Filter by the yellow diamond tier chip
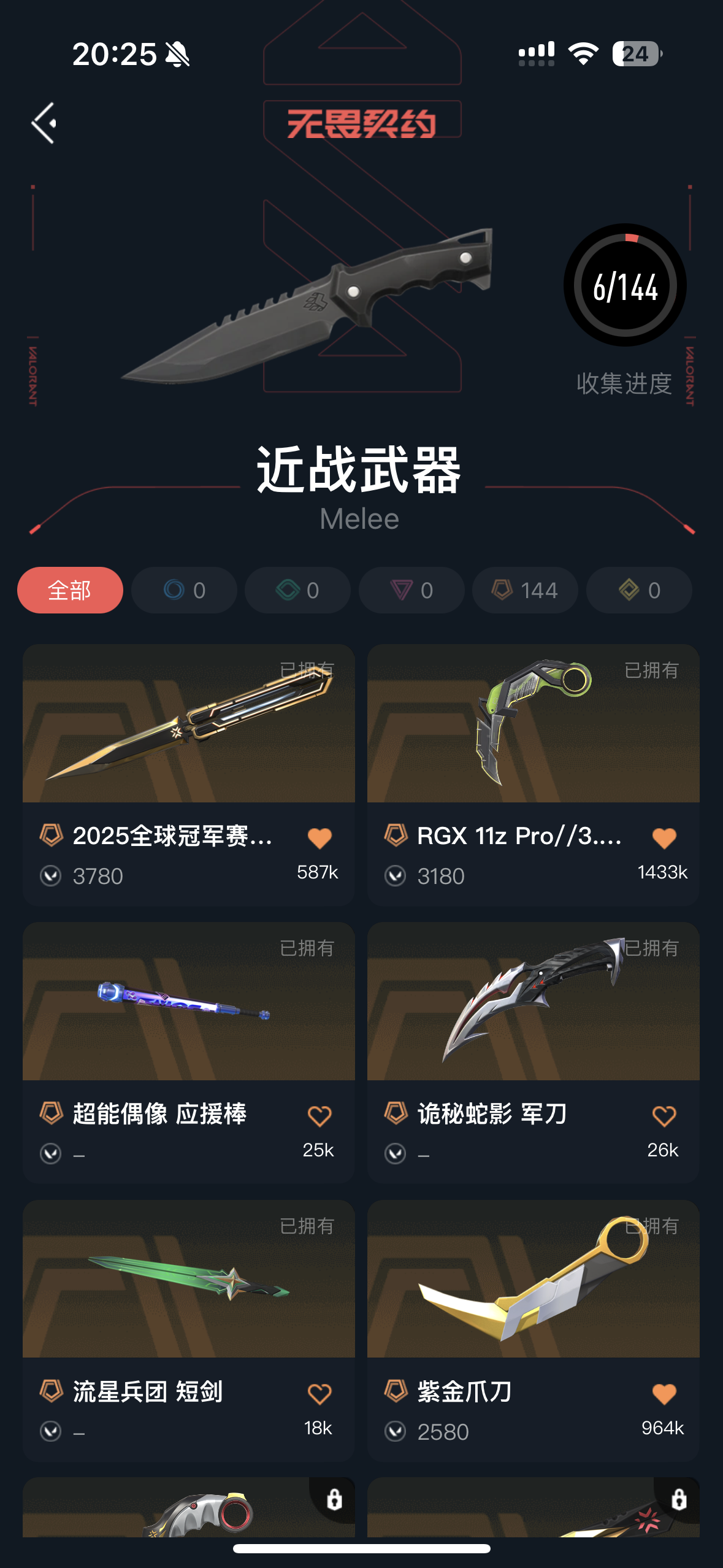This screenshot has width=723, height=1568. point(639,590)
